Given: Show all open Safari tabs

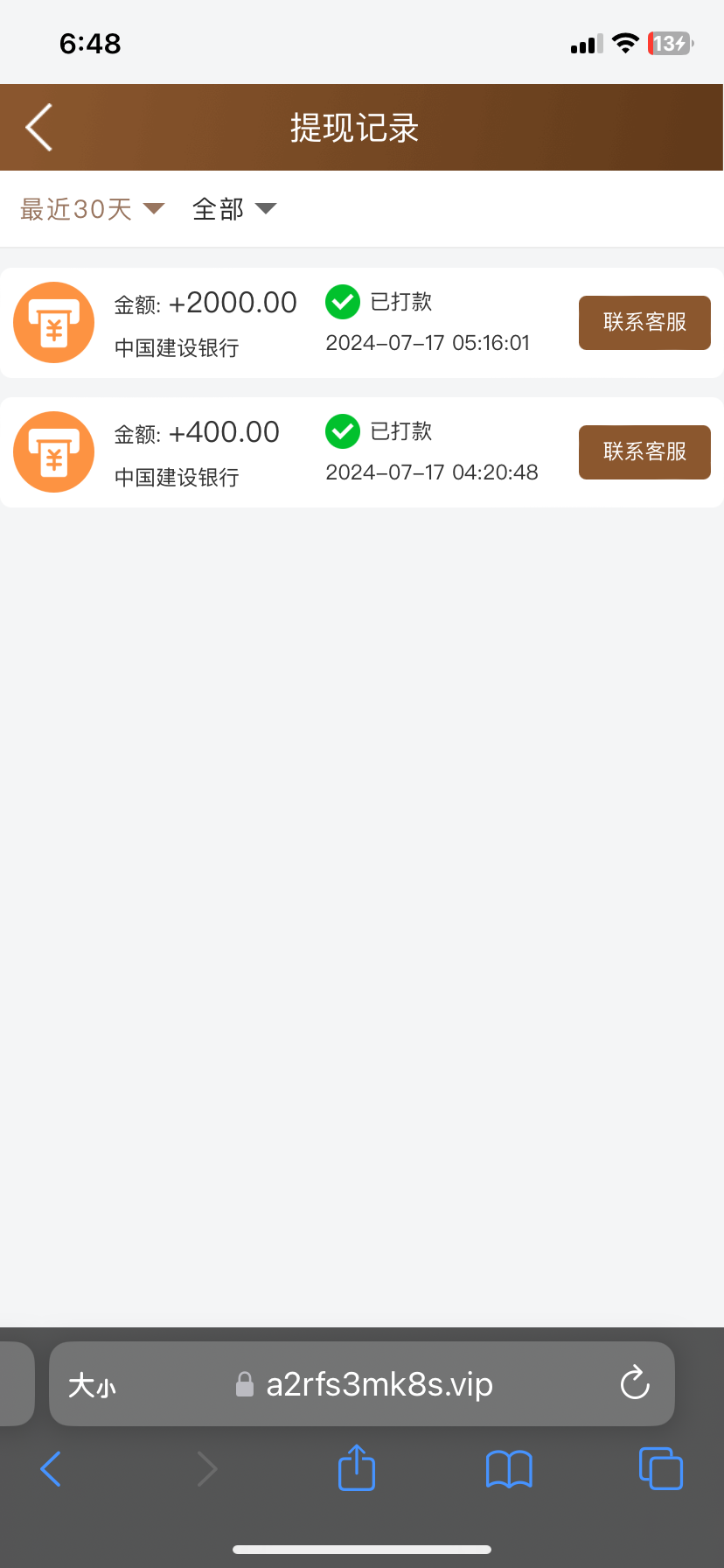Looking at the screenshot, I should tap(660, 1468).
